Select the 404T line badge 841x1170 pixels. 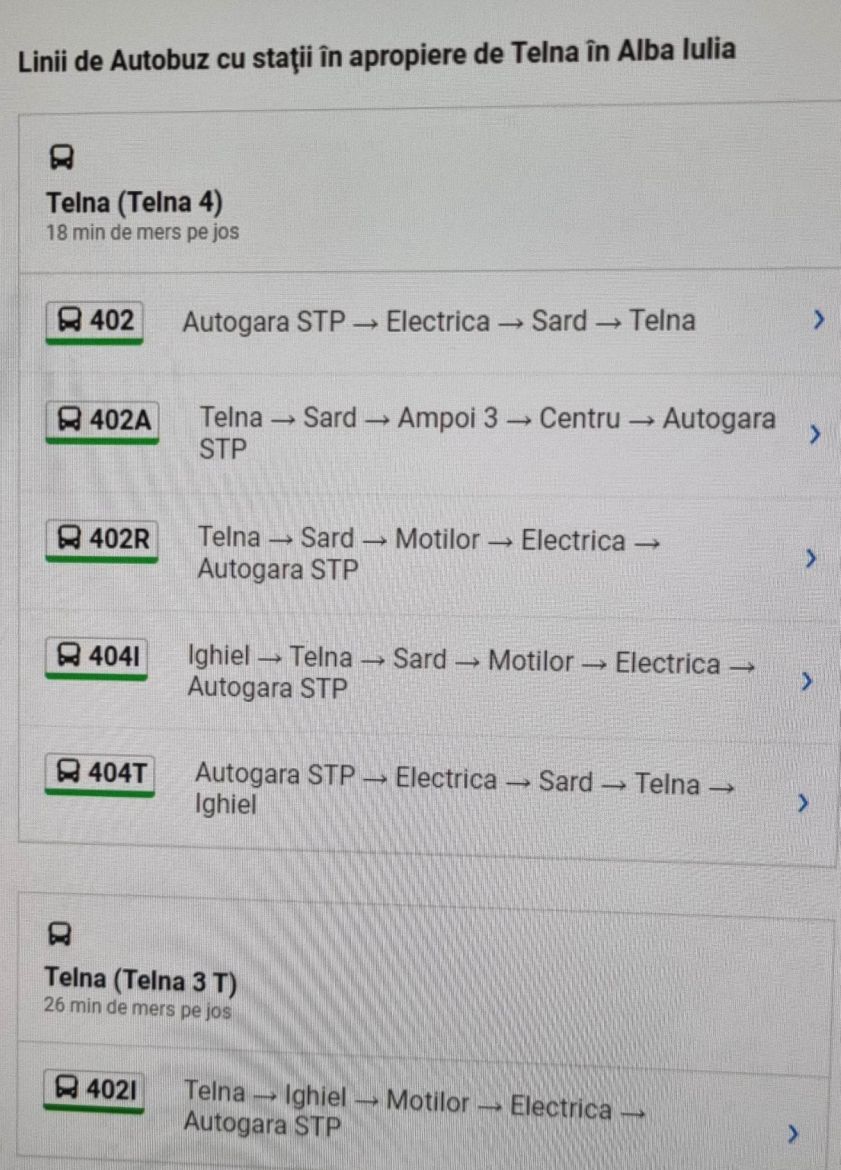pos(100,772)
